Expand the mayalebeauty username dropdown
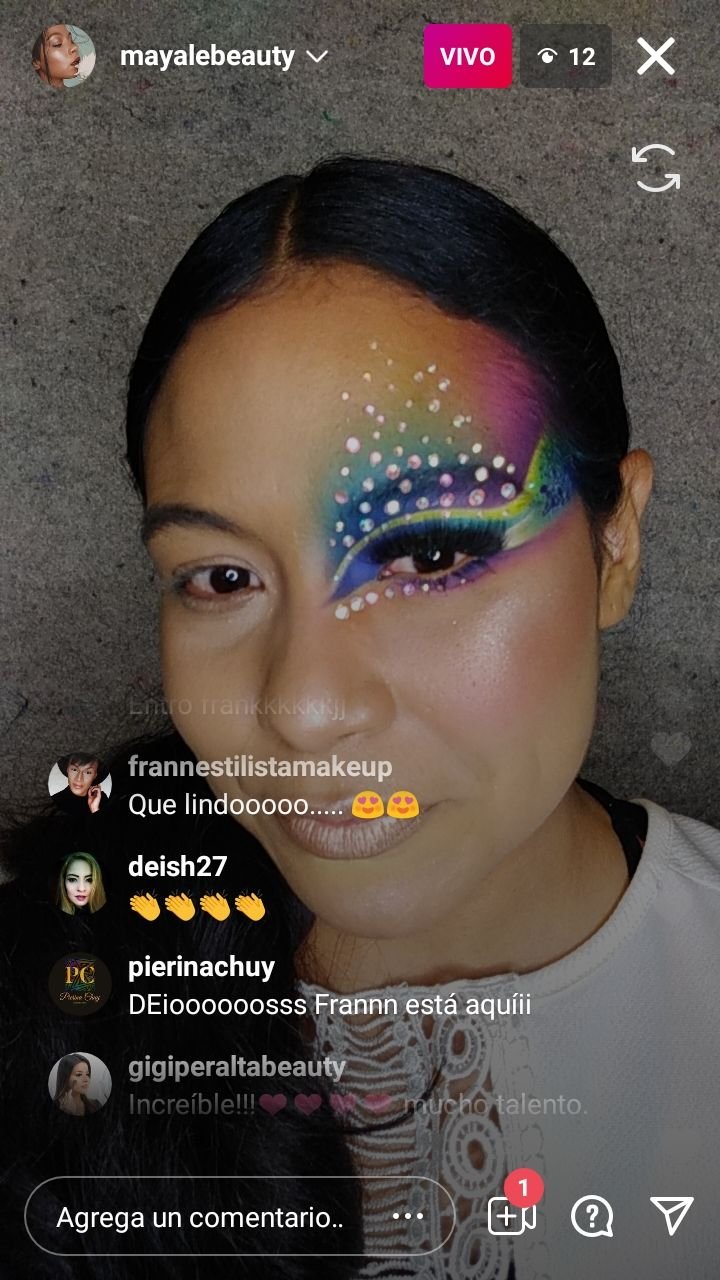 317,57
